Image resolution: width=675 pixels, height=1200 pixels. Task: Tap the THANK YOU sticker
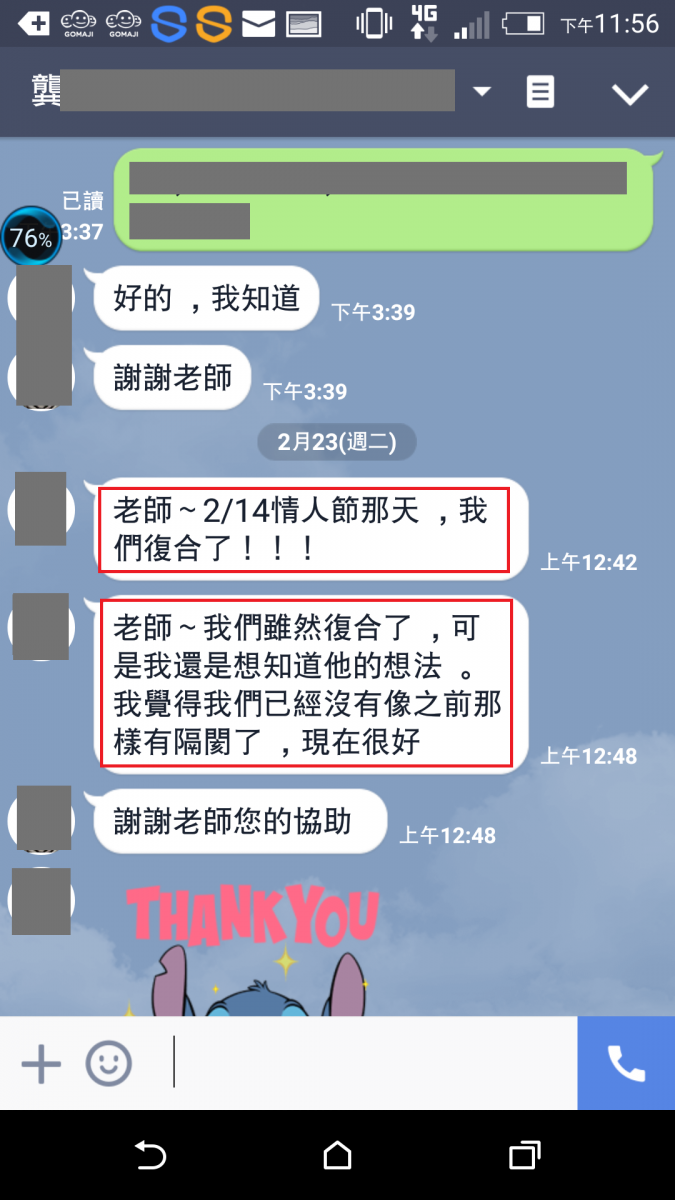(254, 945)
